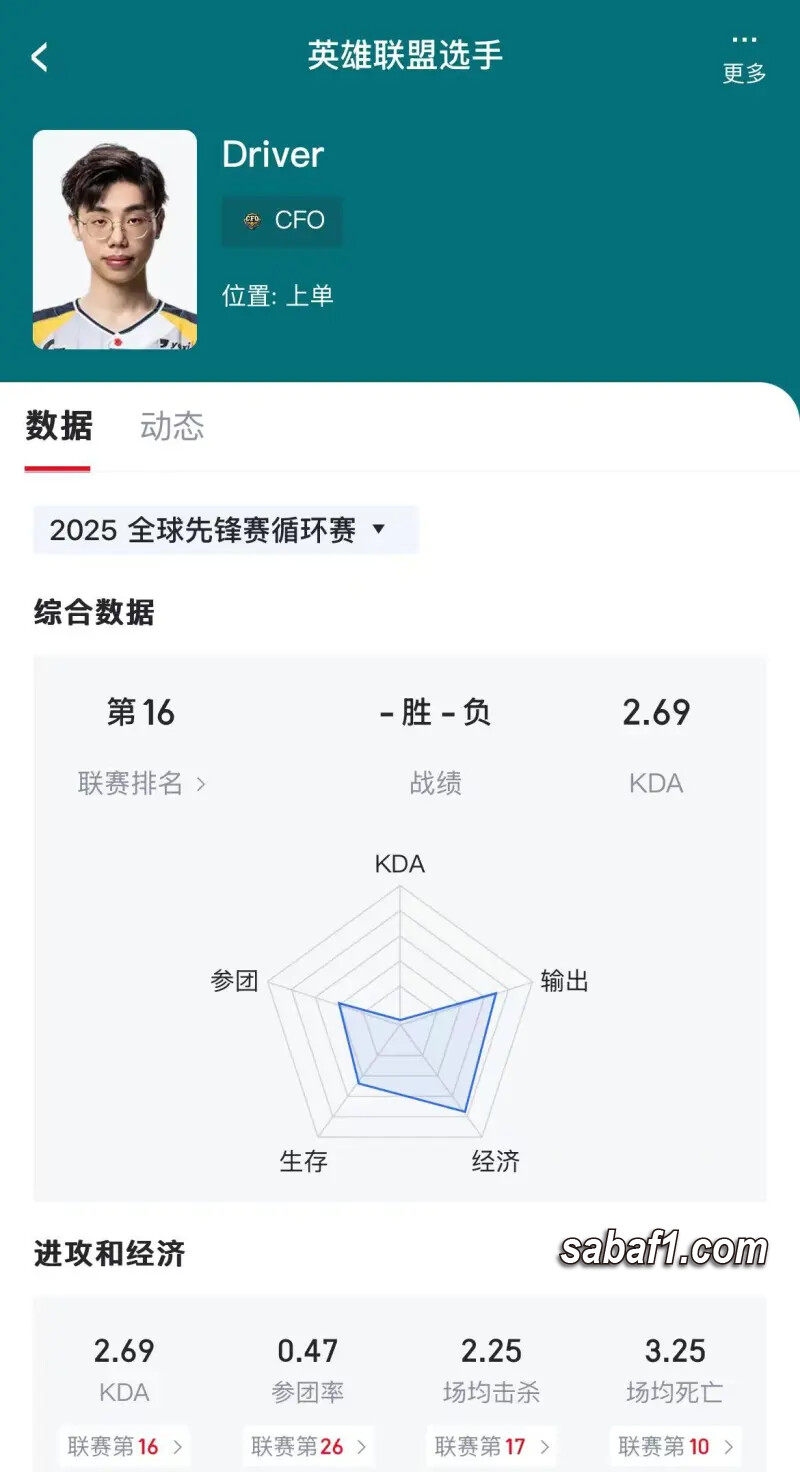The image size is (800, 1472).
Task: View 场均死亡 league ranking 联赛第10
Action: click(x=676, y=1446)
